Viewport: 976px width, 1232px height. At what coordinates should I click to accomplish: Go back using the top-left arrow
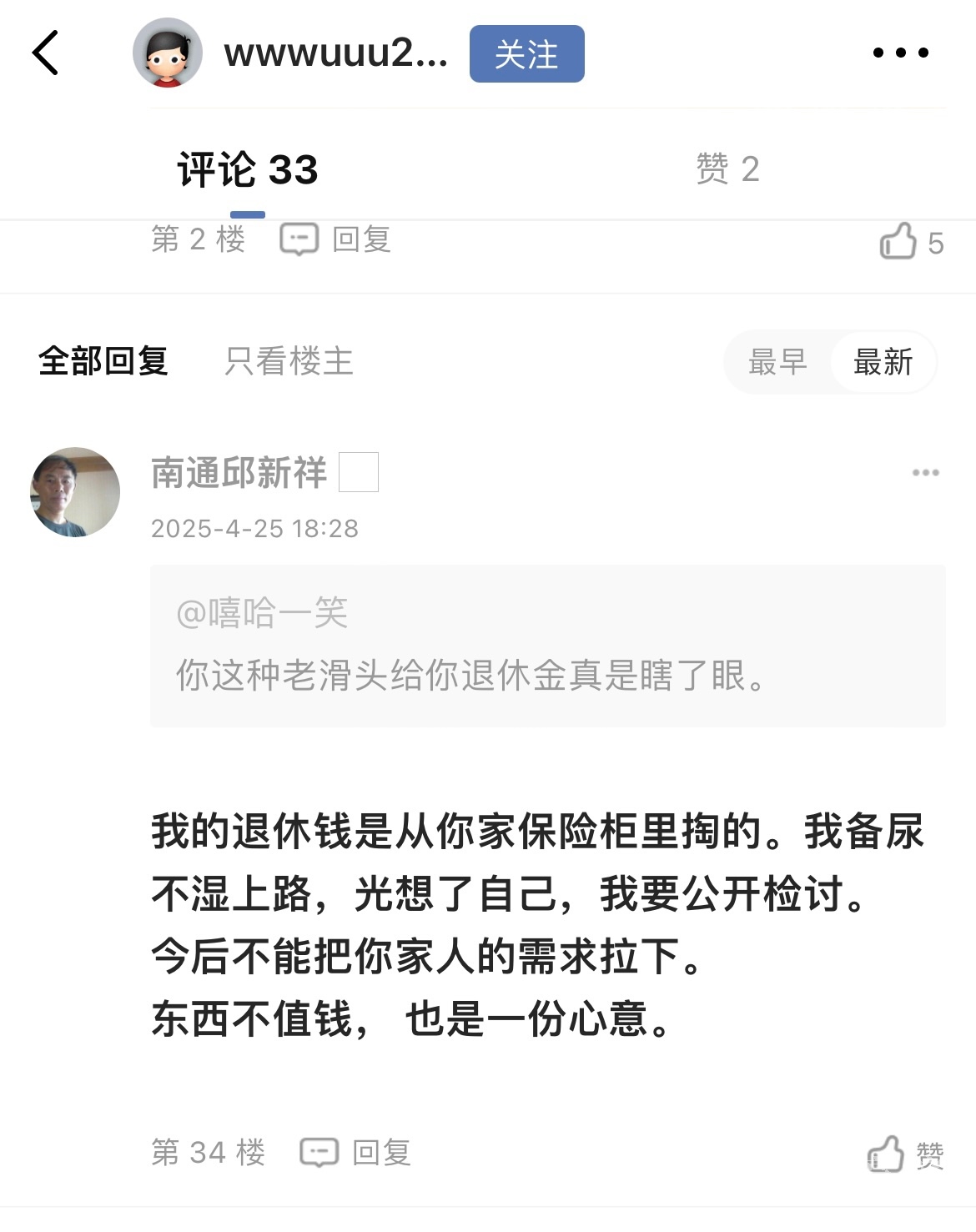[46, 53]
